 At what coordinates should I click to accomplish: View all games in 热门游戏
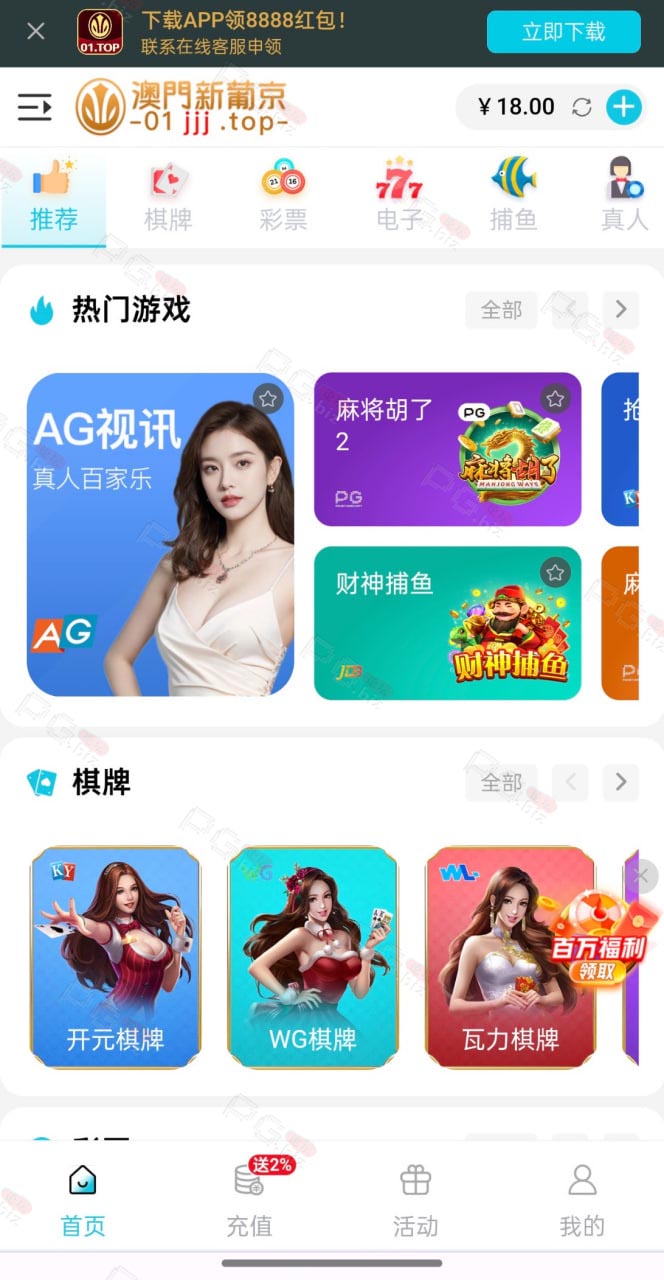tap(501, 310)
